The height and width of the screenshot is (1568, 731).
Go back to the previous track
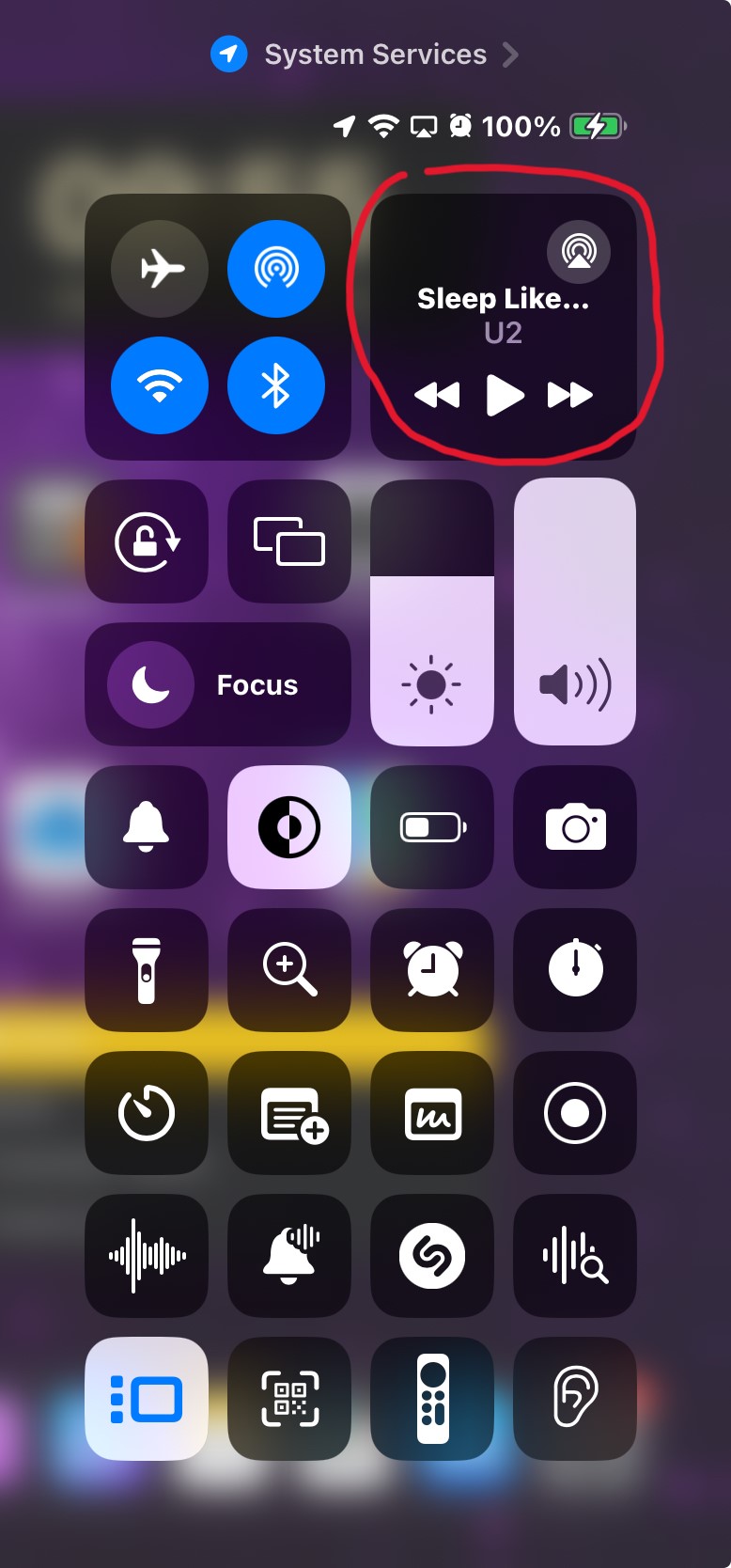438,395
